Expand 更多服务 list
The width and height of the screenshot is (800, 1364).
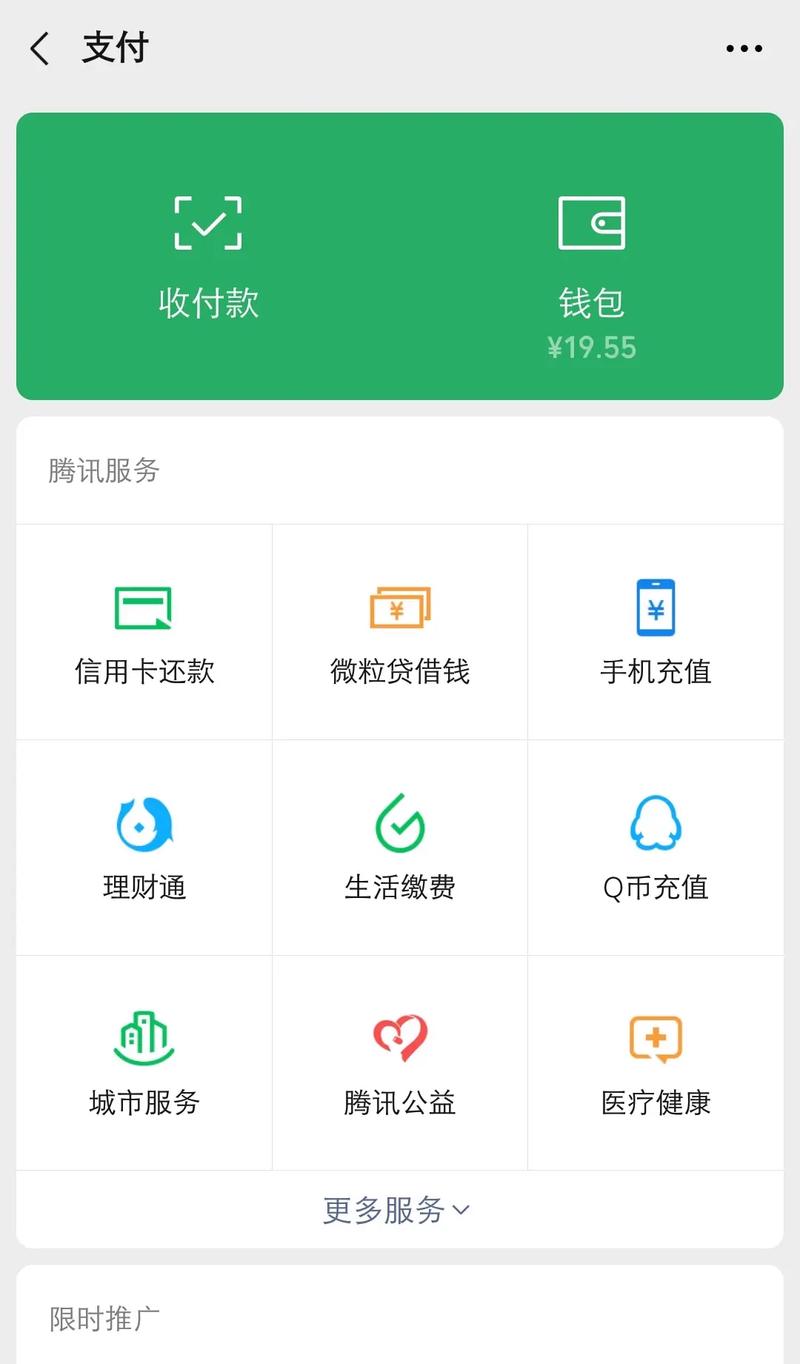point(397,1210)
